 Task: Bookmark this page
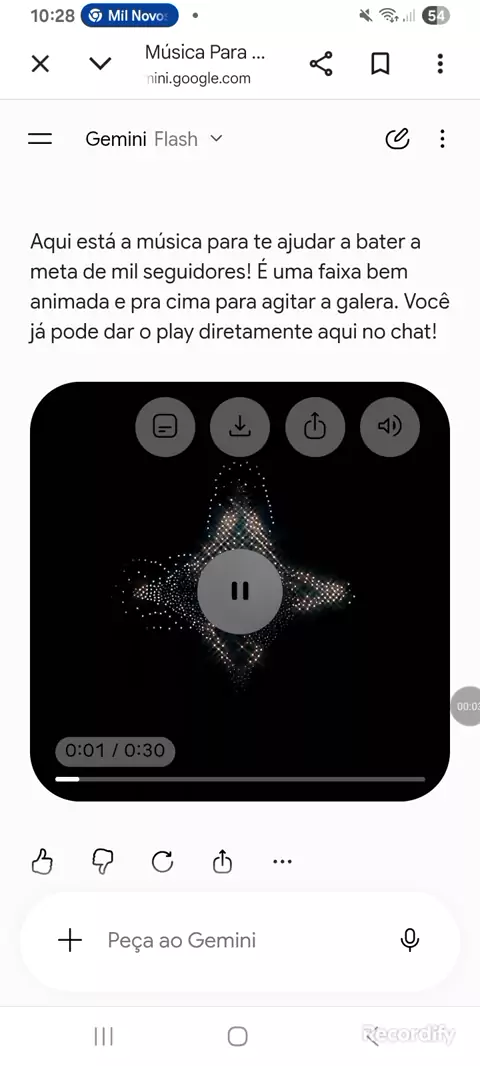pos(380,64)
